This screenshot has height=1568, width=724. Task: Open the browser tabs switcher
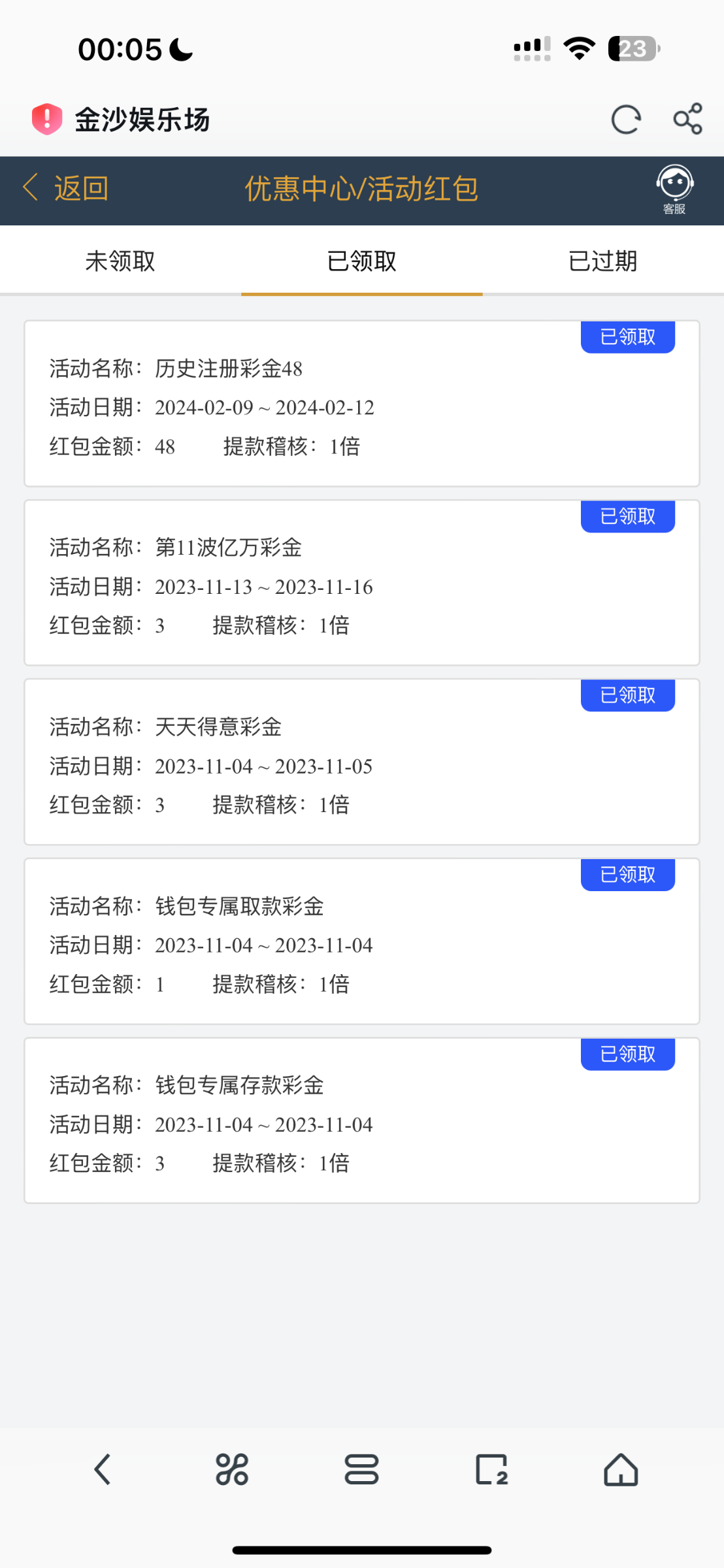point(491,1469)
